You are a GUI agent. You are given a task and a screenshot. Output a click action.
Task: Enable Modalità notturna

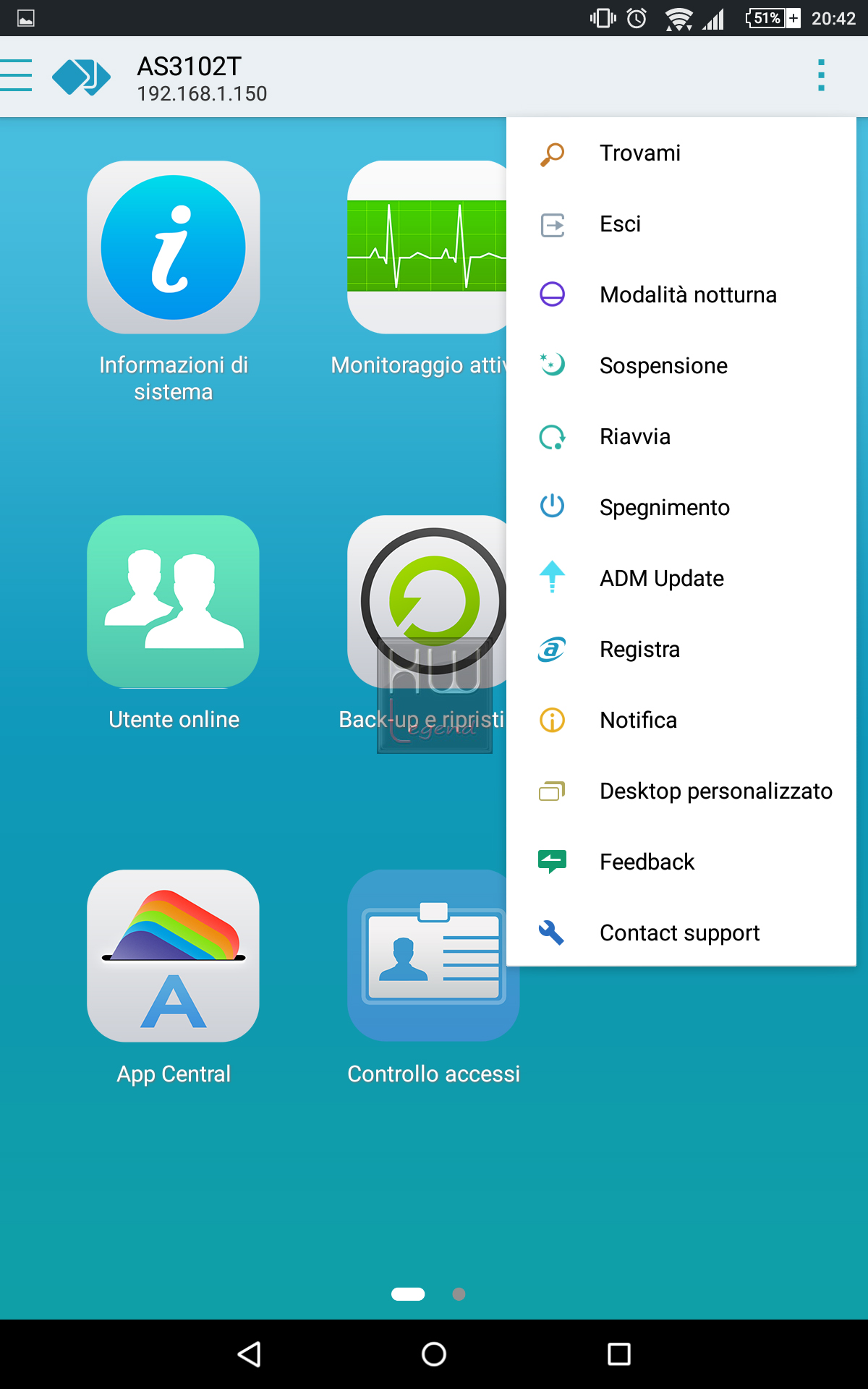coord(681,295)
